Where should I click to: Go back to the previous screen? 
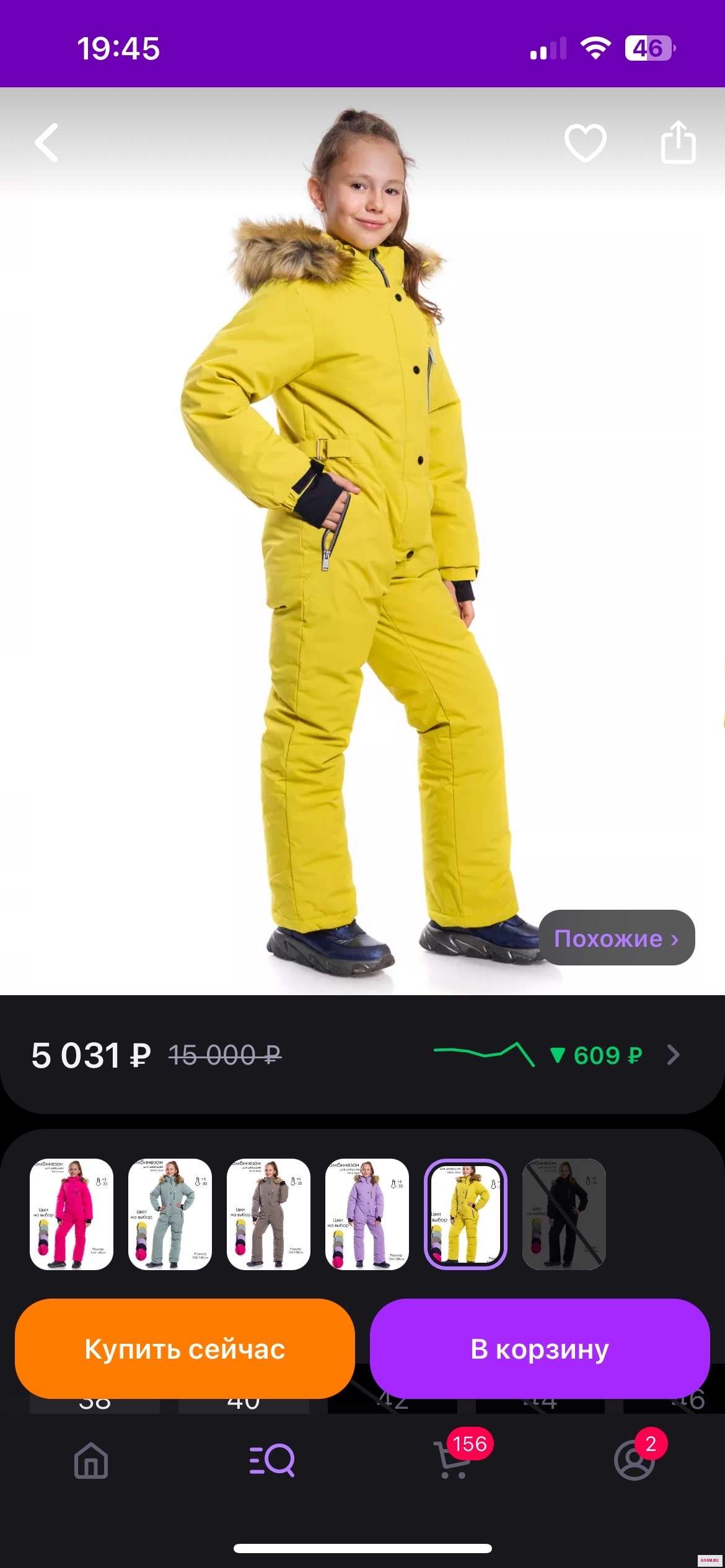coord(47,143)
